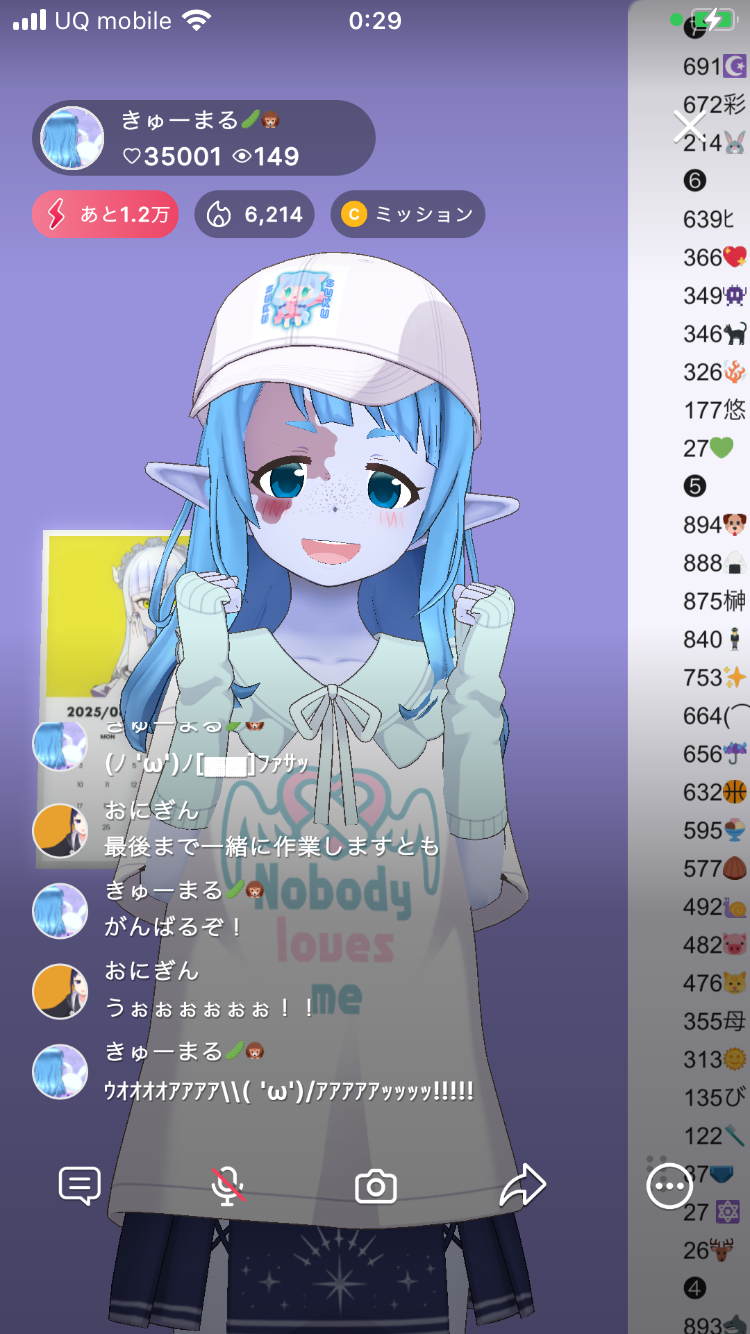Open the 6,214 flame points chip

[254, 214]
